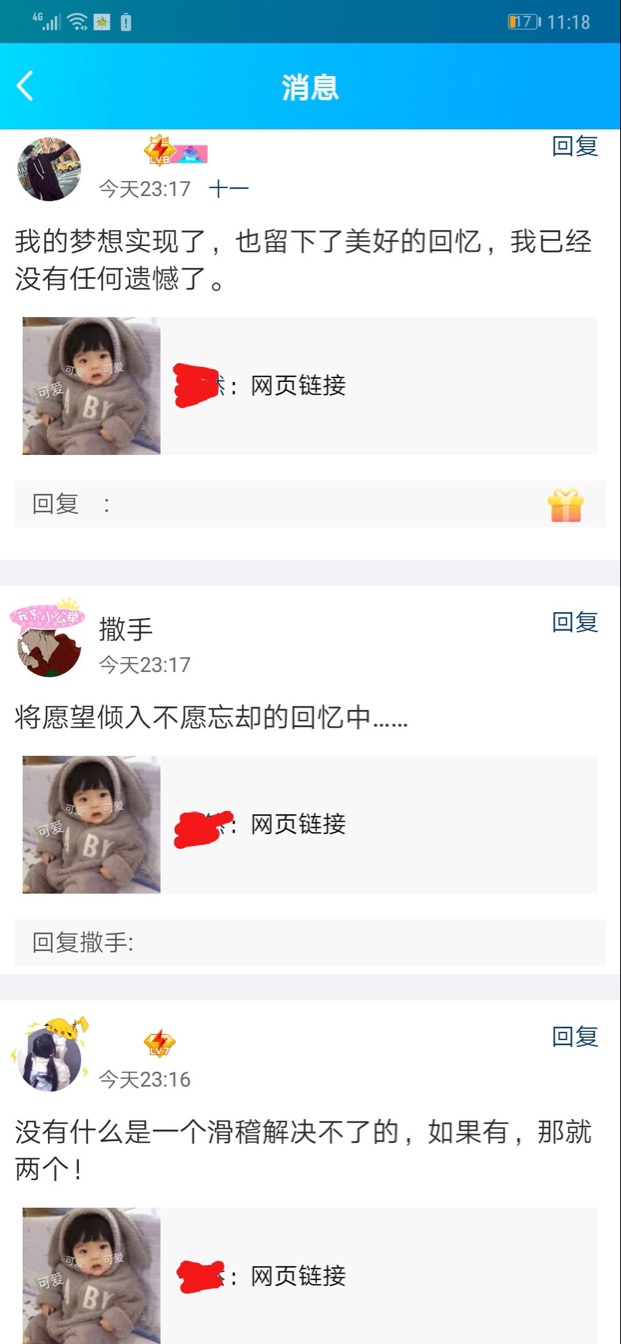Tap 回复 next to 撒手's comment
The image size is (621, 1344).
coord(575,622)
